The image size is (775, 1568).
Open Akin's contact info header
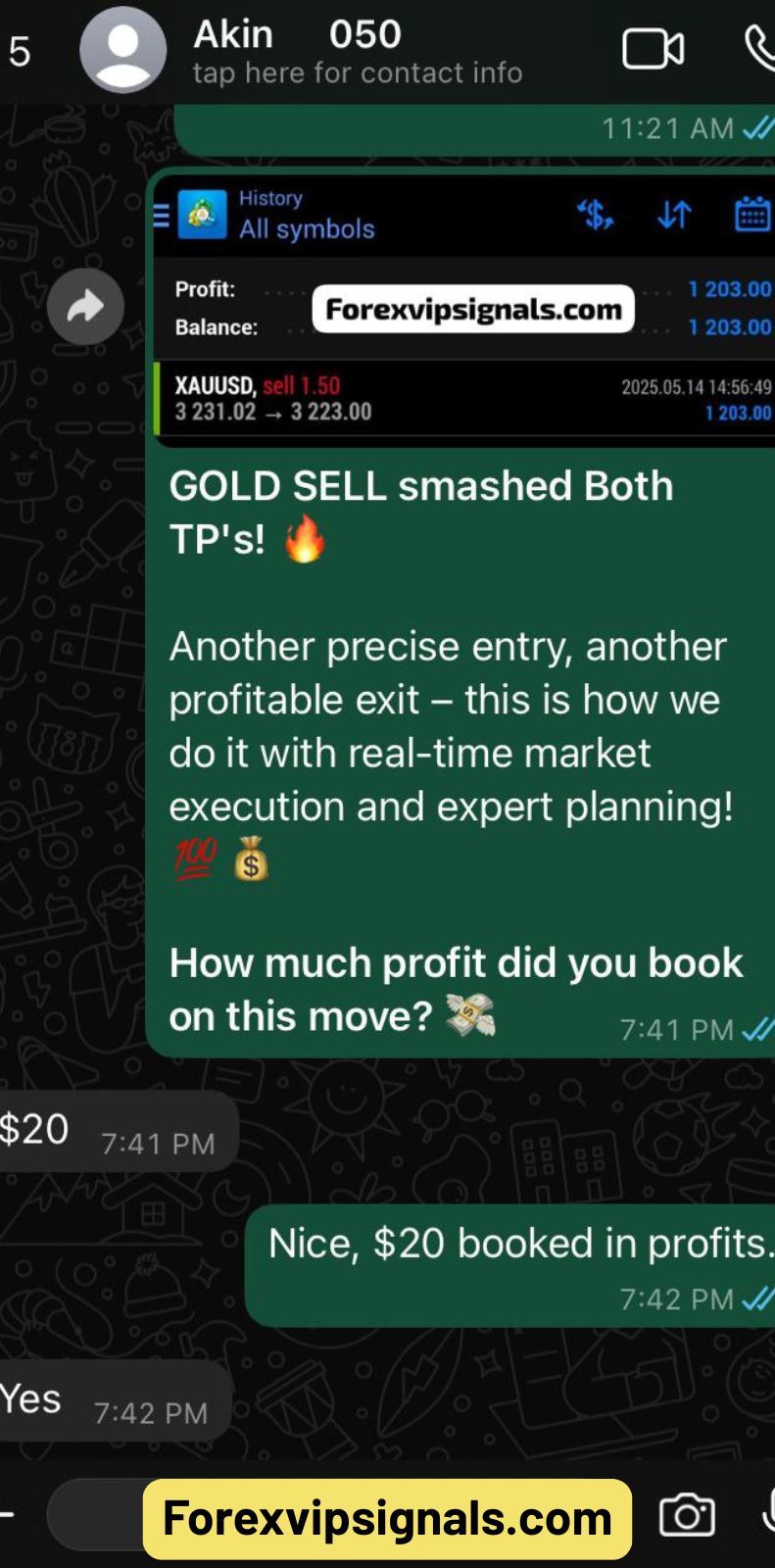click(x=358, y=51)
